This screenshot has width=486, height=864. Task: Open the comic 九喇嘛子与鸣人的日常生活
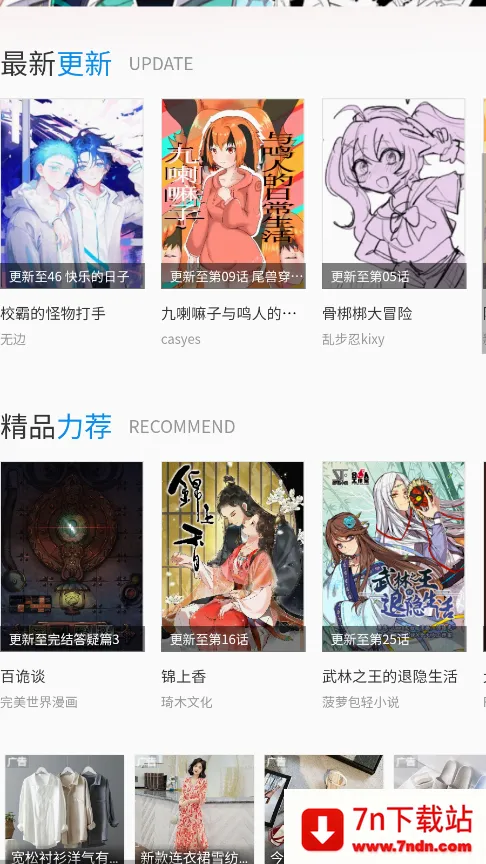[x=233, y=193]
